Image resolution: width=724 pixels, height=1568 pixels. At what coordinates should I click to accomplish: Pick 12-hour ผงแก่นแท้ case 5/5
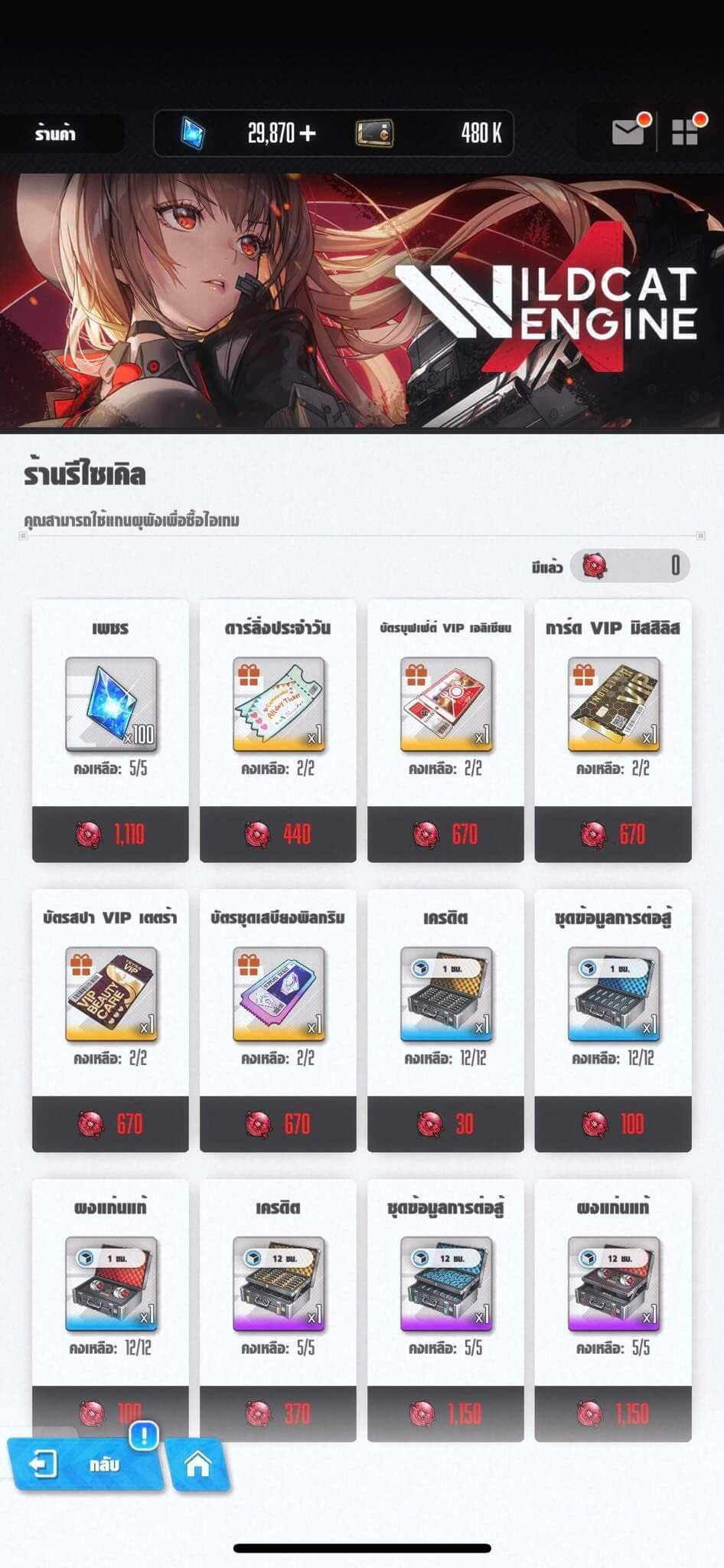click(x=613, y=1311)
